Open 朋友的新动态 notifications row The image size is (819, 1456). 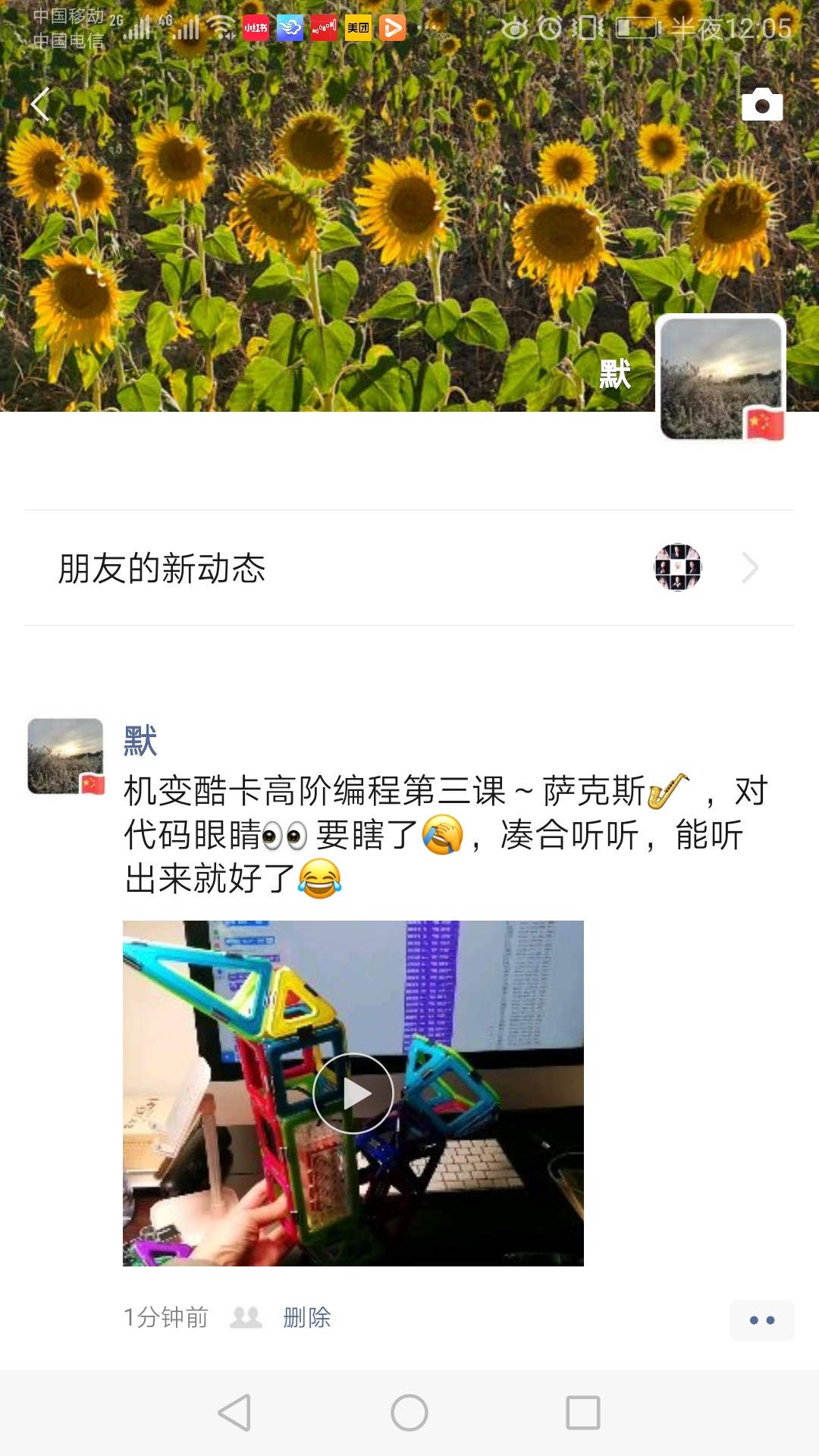coord(409,568)
